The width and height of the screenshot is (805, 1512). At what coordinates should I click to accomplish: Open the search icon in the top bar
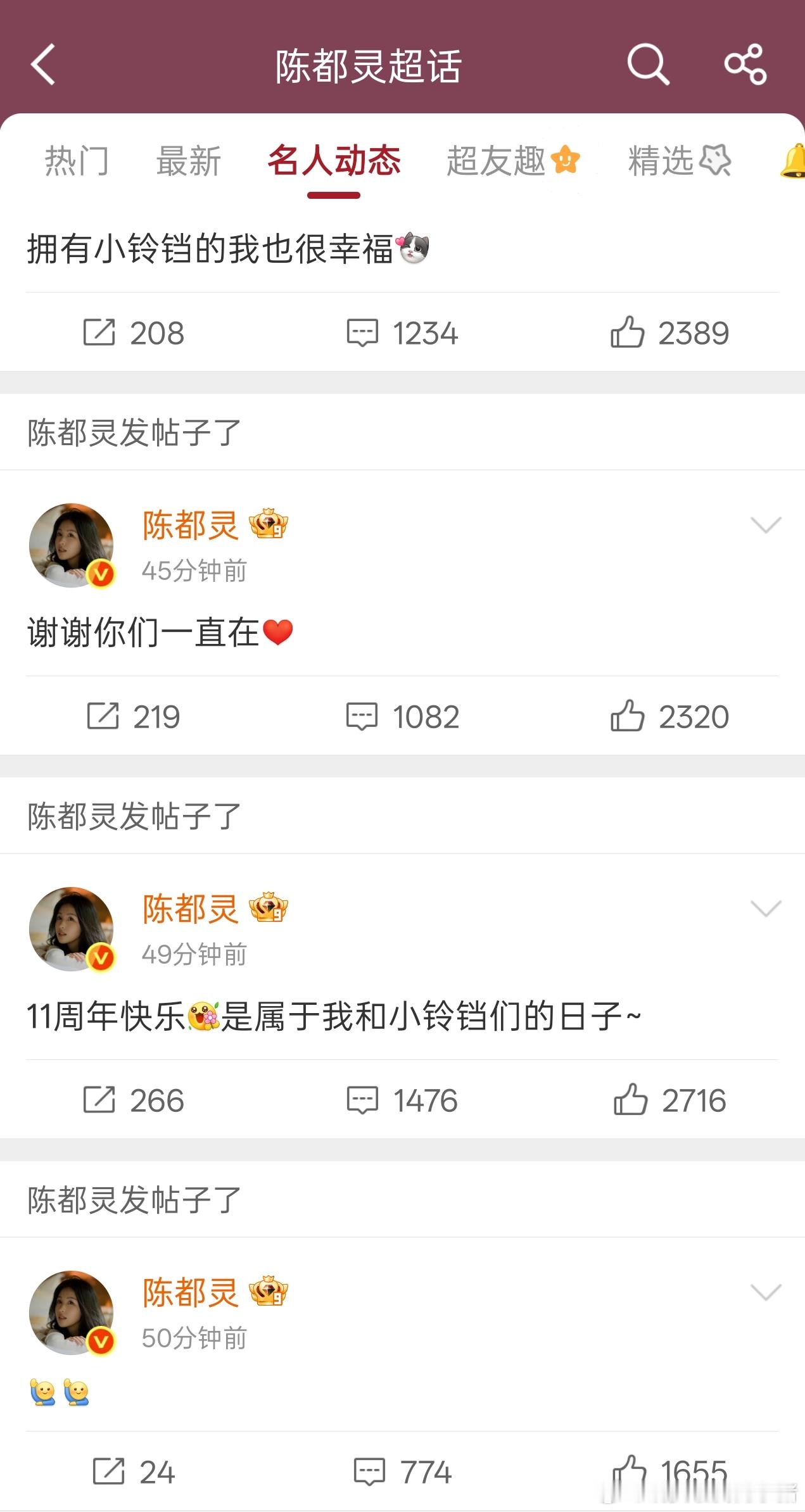coord(647,64)
